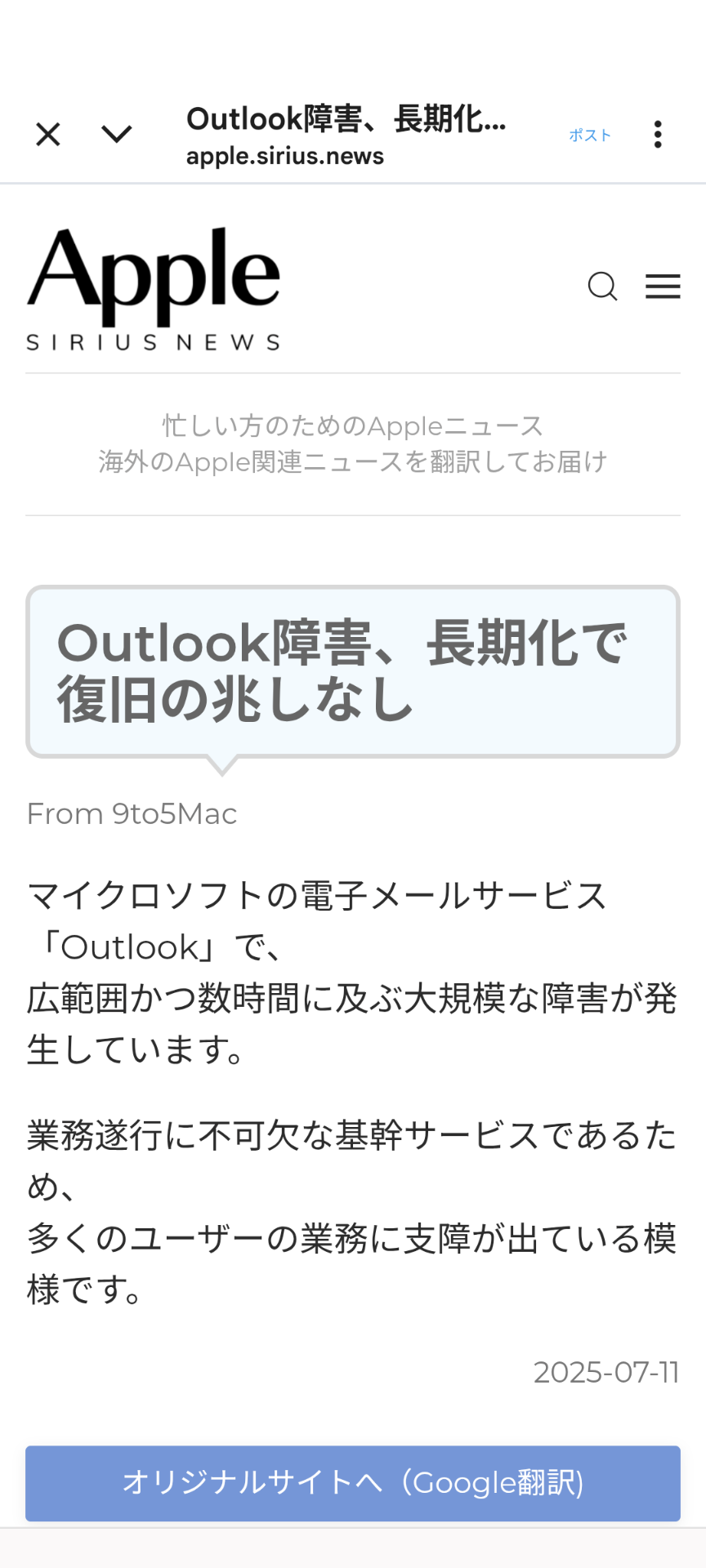Tap the ポスト link in the header
Viewport: 706px width, 1568px height.
(590, 135)
